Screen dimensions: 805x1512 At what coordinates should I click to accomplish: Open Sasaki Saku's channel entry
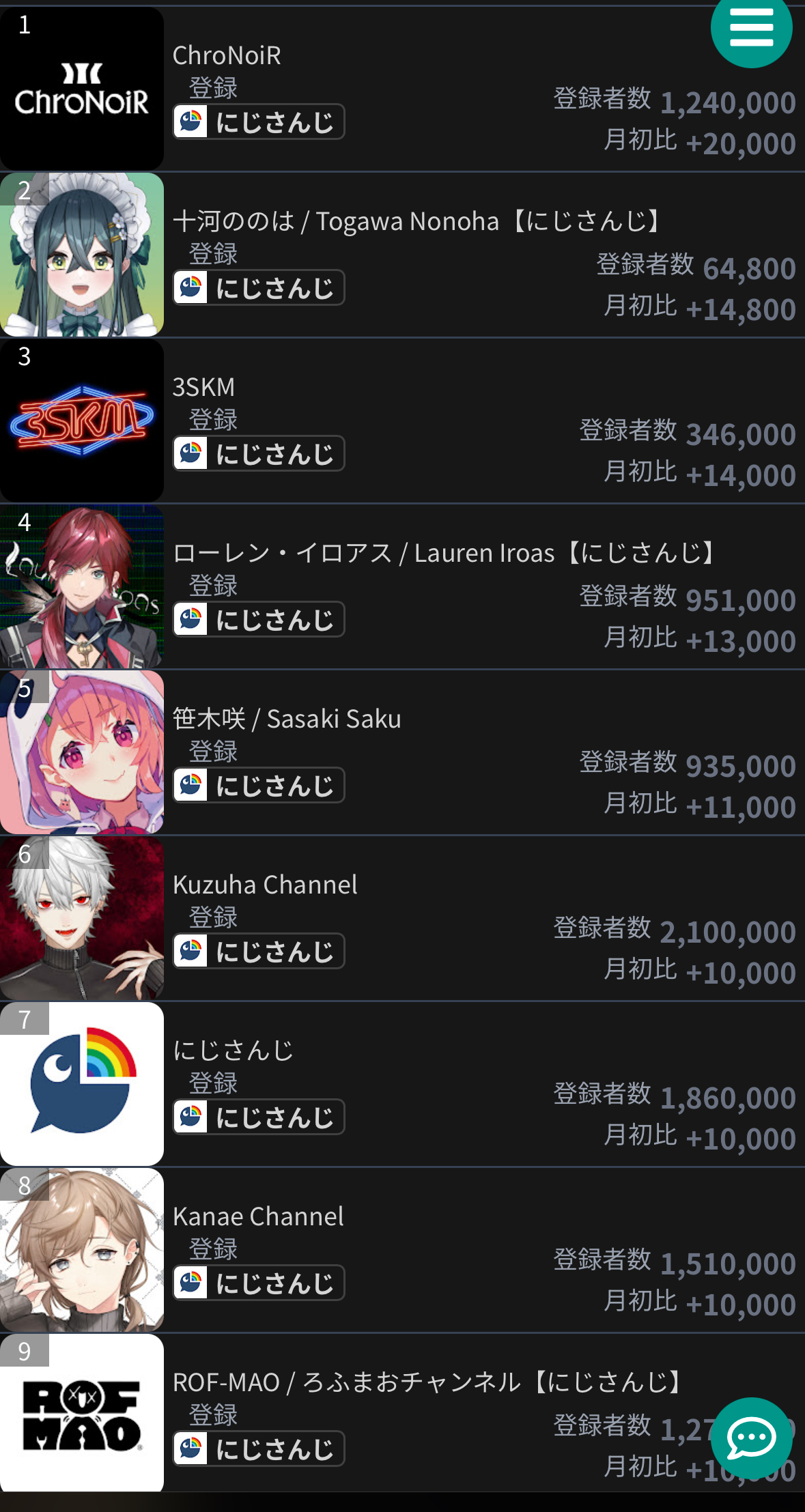[x=287, y=719]
